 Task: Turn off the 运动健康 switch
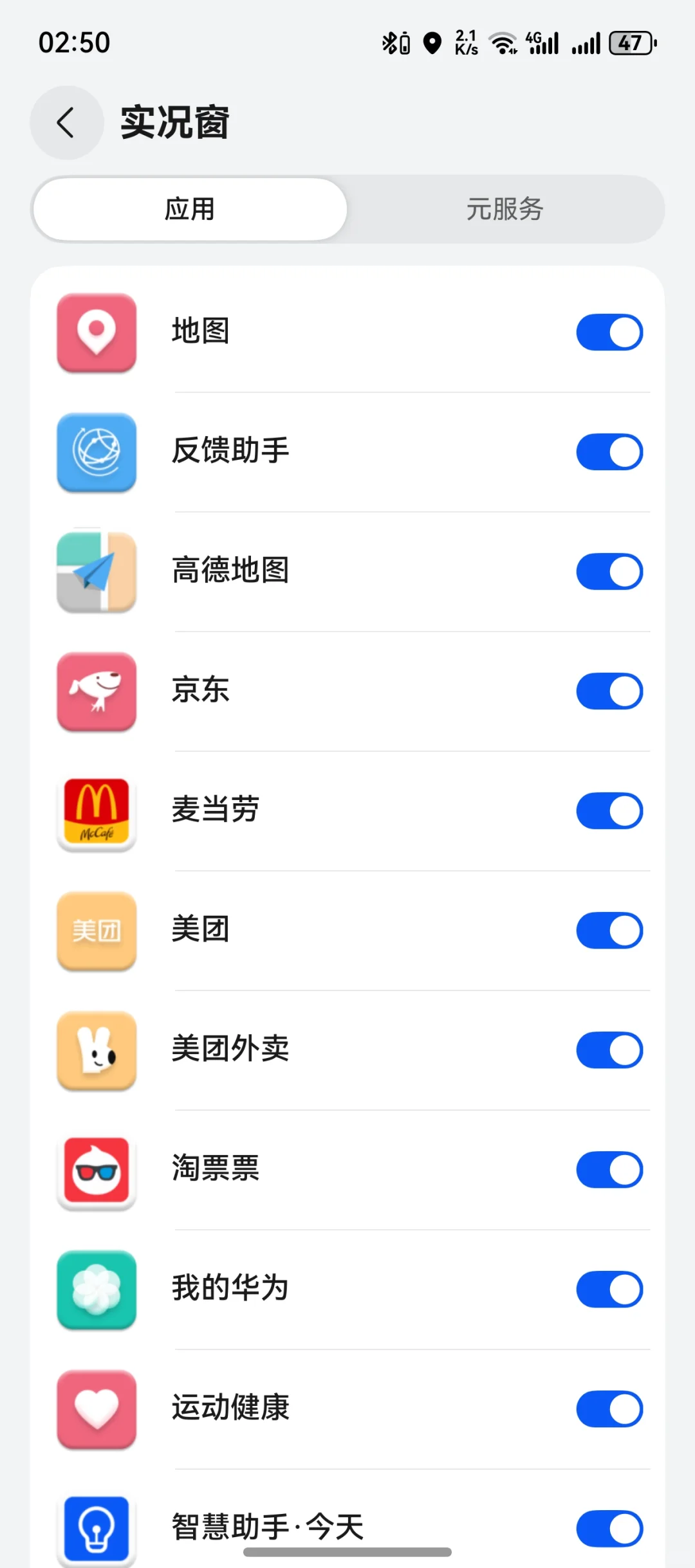(x=609, y=1409)
